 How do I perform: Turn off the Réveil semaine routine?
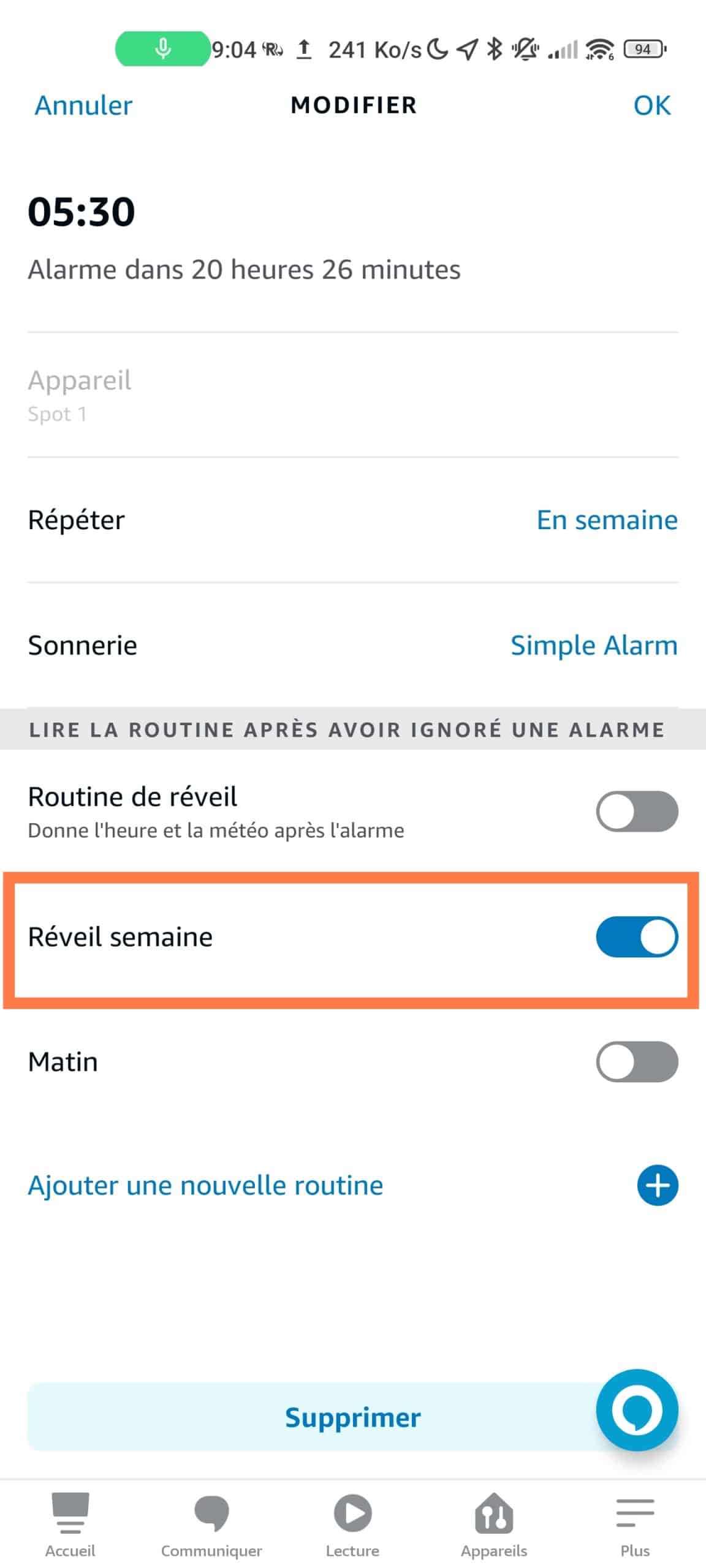coord(637,937)
